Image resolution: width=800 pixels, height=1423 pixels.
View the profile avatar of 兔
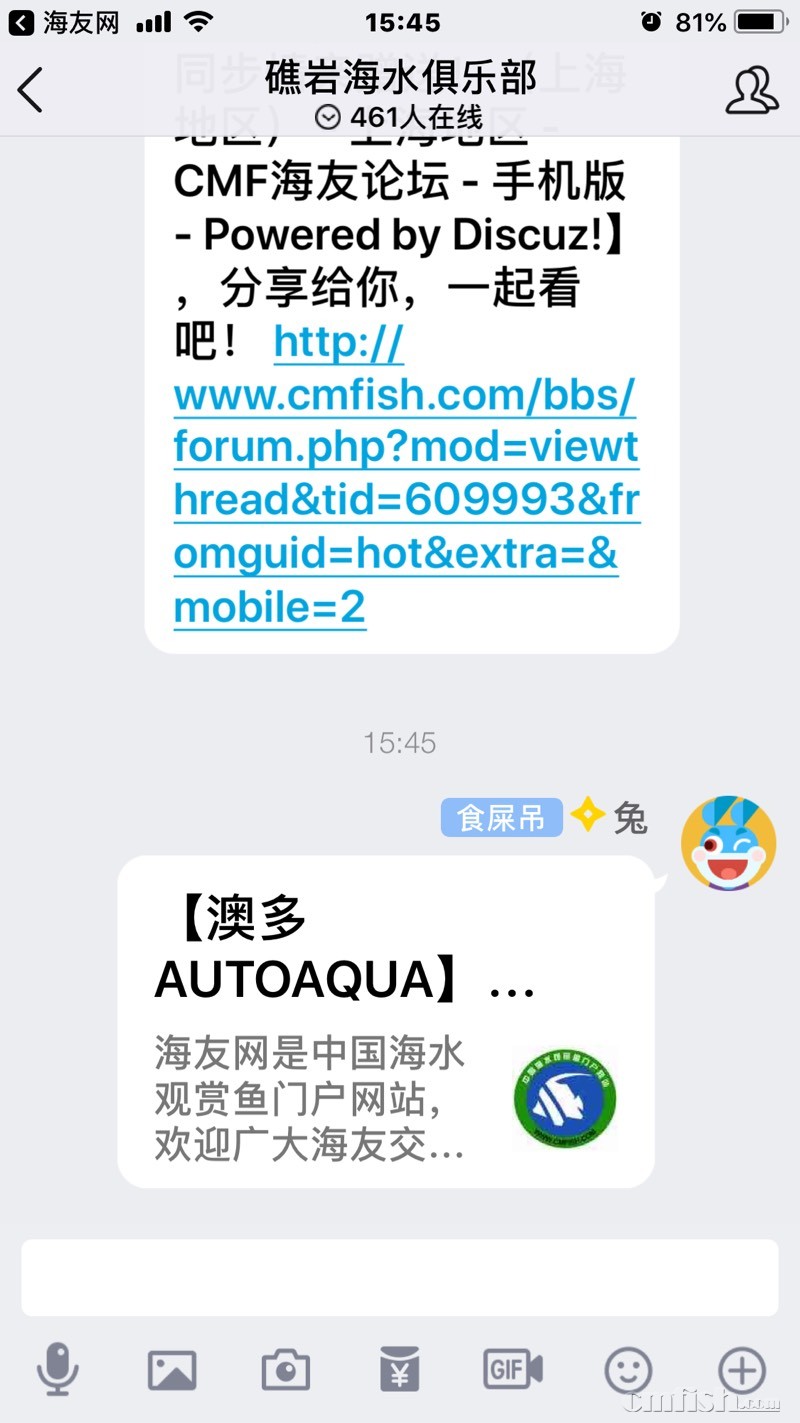coord(728,843)
